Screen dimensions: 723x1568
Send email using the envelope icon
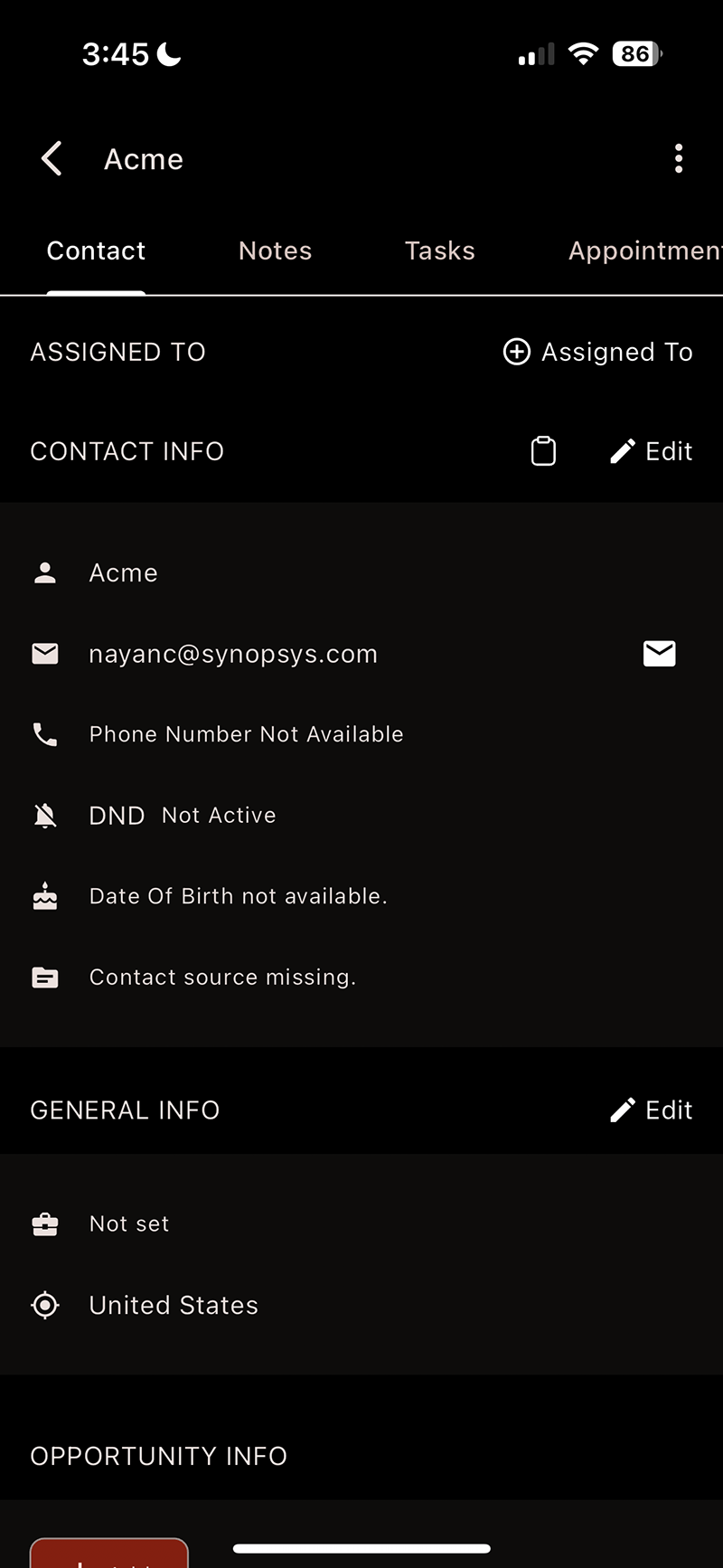click(660, 653)
